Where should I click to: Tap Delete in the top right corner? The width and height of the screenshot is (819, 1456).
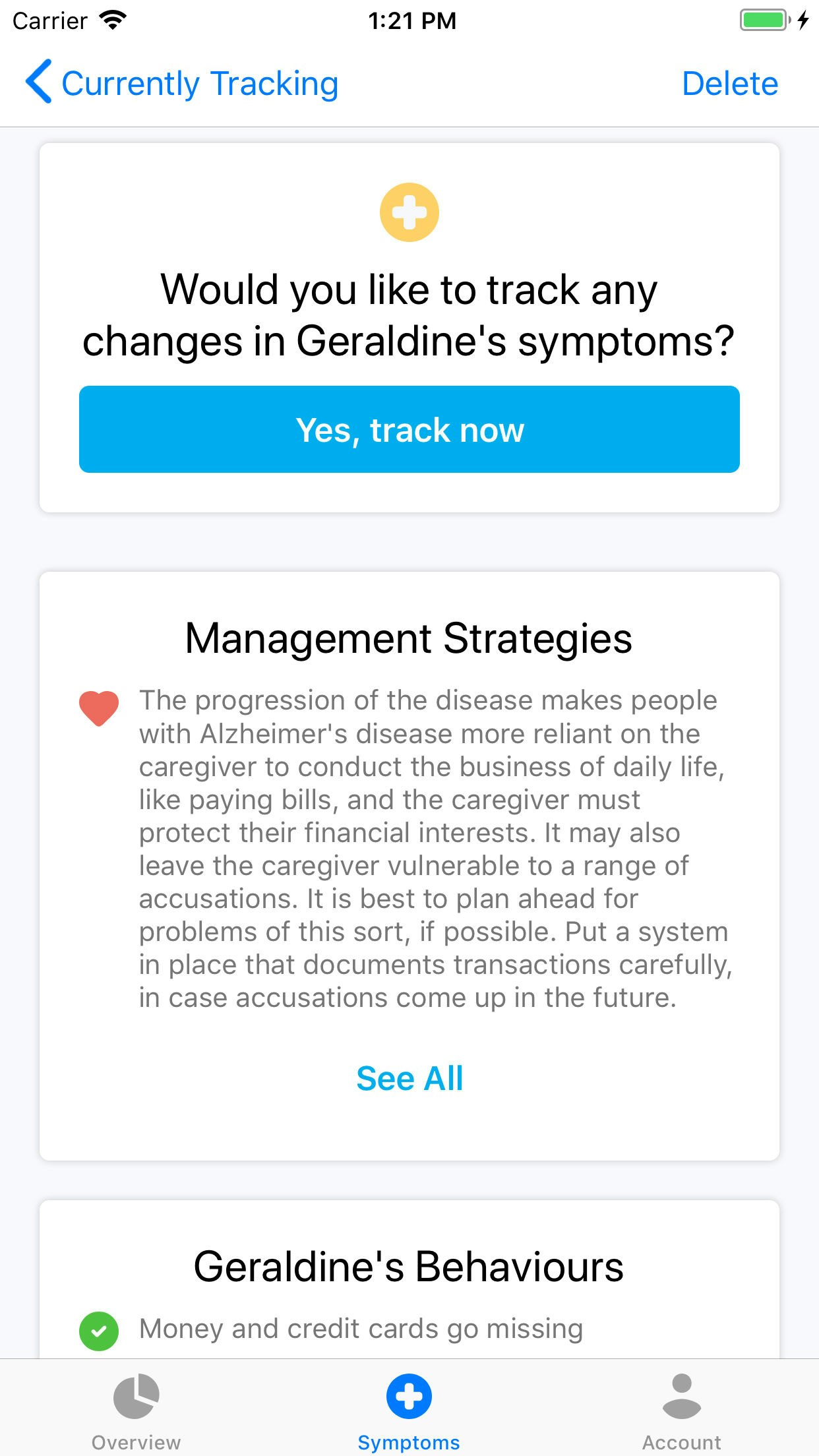[x=731, y=83]
